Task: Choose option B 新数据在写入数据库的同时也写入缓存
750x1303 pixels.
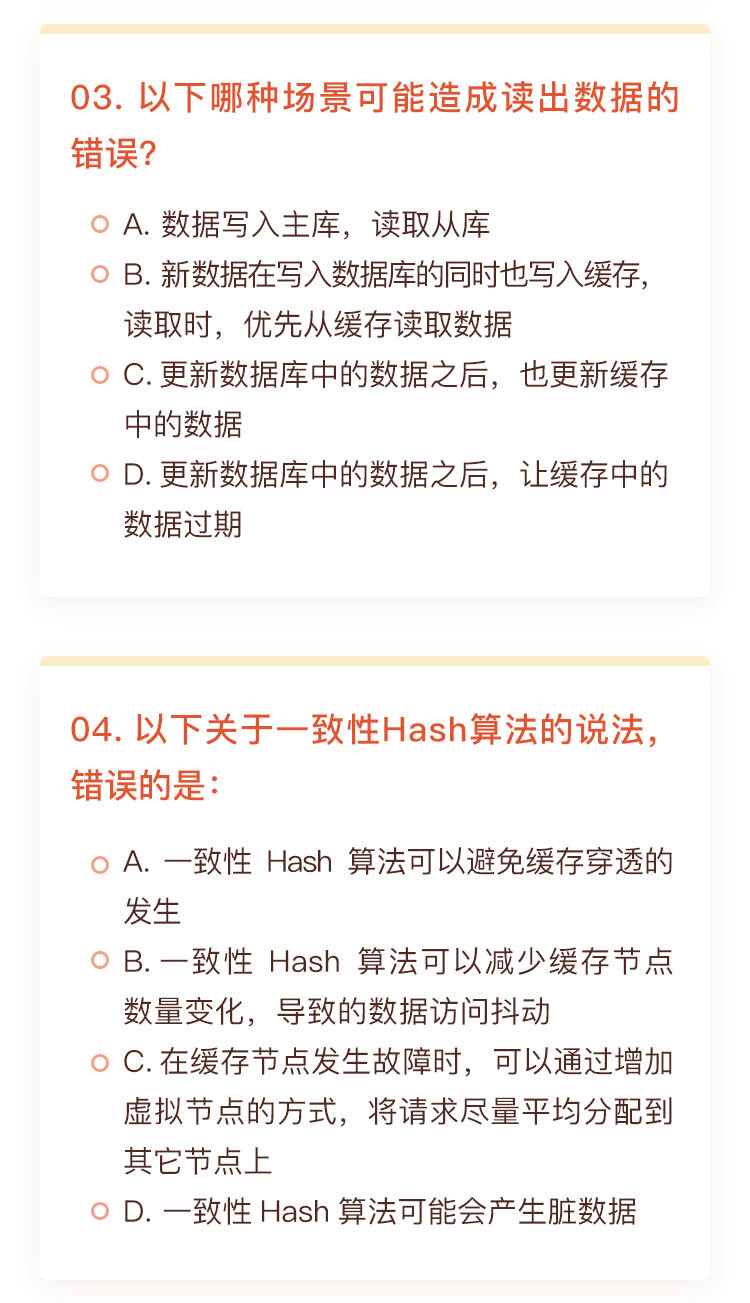Action: (99, 274)
